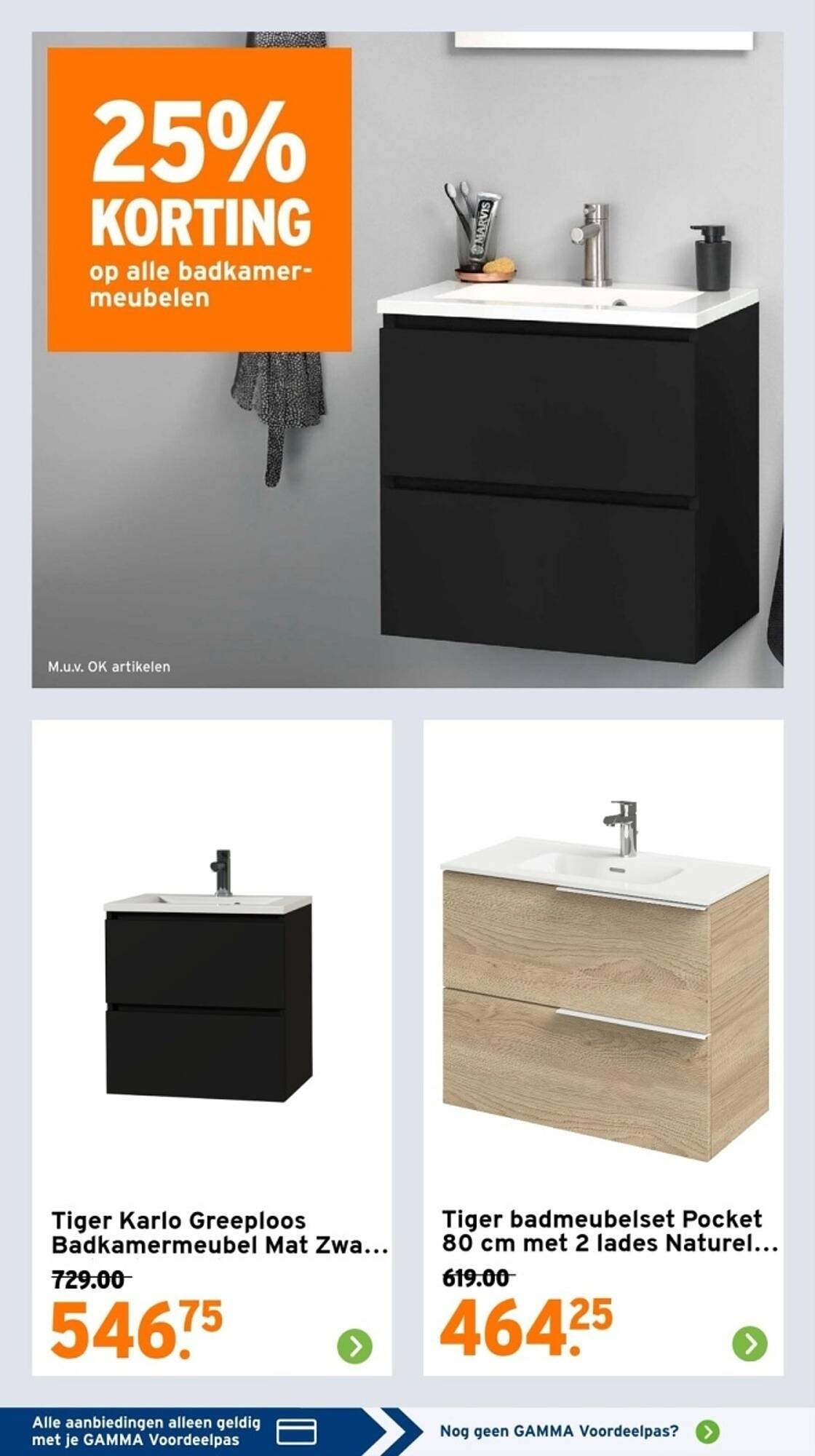The width and height of the screenshot is (815, 1456).
Task: Open the 'Nog geen GAMMA Voordeelpas?' link
Action: [579, 1432]
